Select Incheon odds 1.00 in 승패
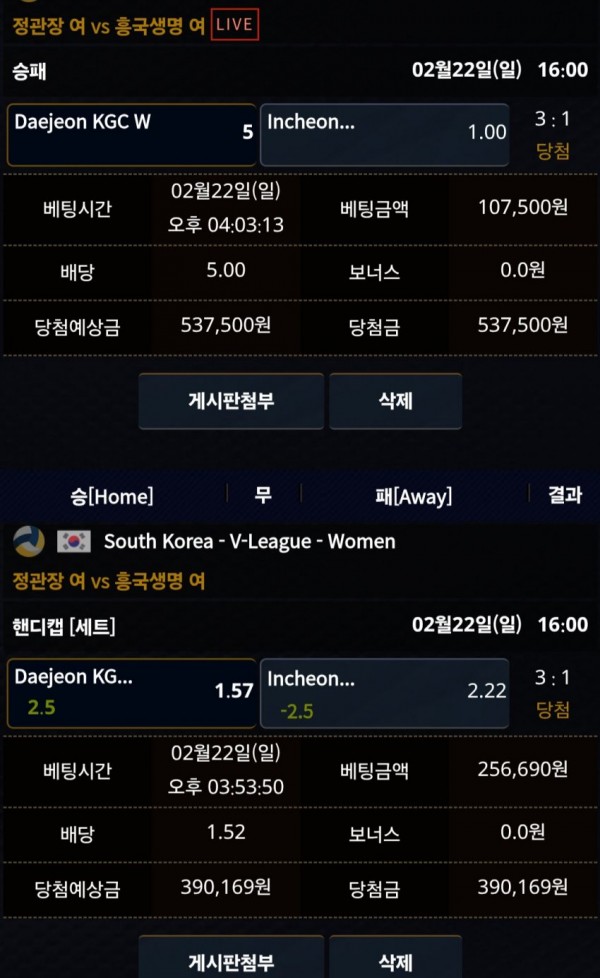The width and height of the screenshot is (600, 978). click(x=385, y=134)
